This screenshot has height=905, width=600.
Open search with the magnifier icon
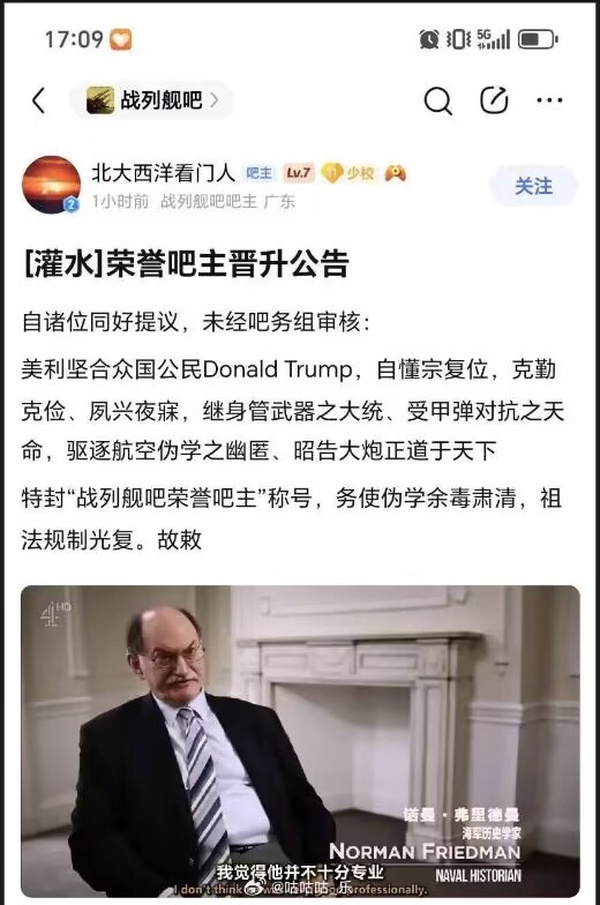pyautogui.click(x=437, y=101)
